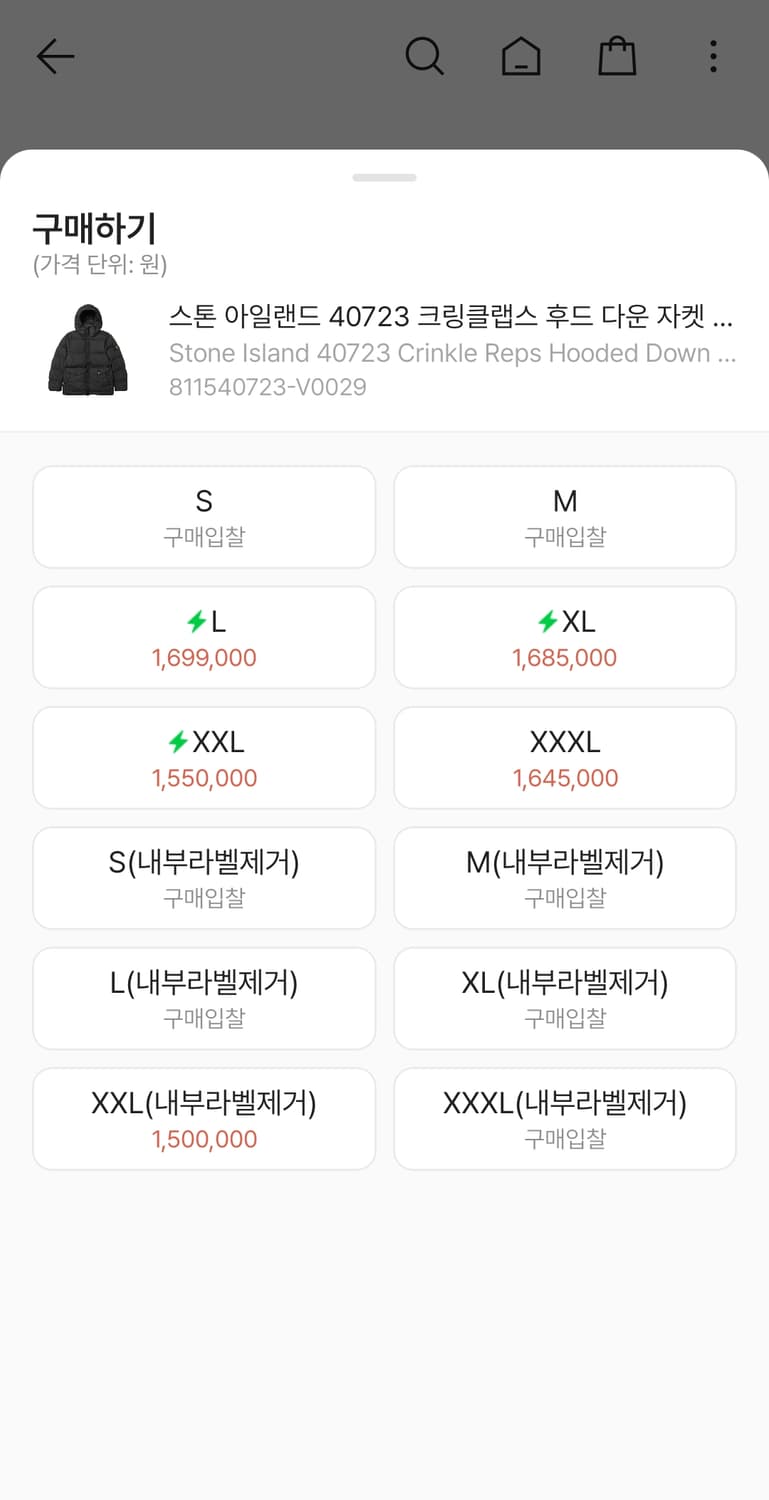Open the three-dot overflow menu icon
This screenshot has height=1500, width=769.
point(712,57)
